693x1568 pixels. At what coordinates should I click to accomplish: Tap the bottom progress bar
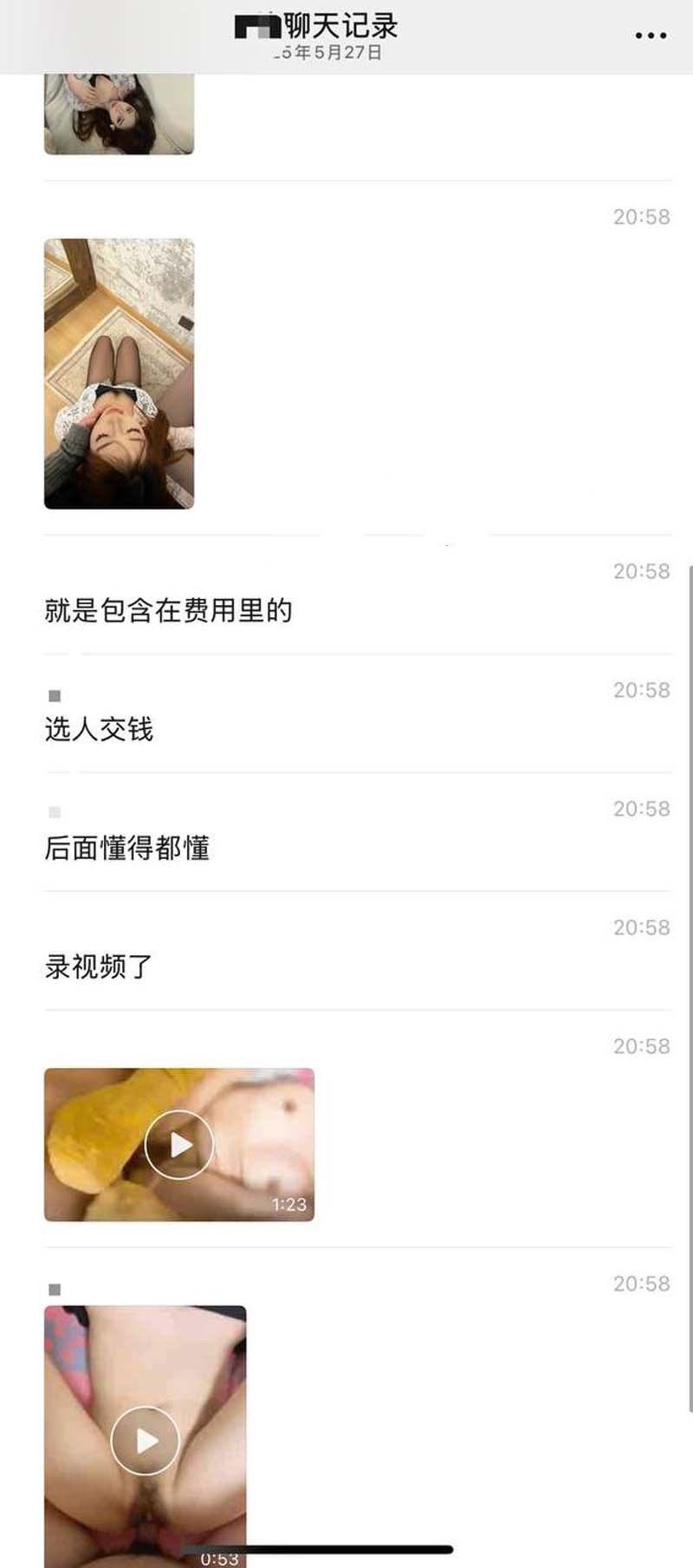click(x=346, y=1547)
